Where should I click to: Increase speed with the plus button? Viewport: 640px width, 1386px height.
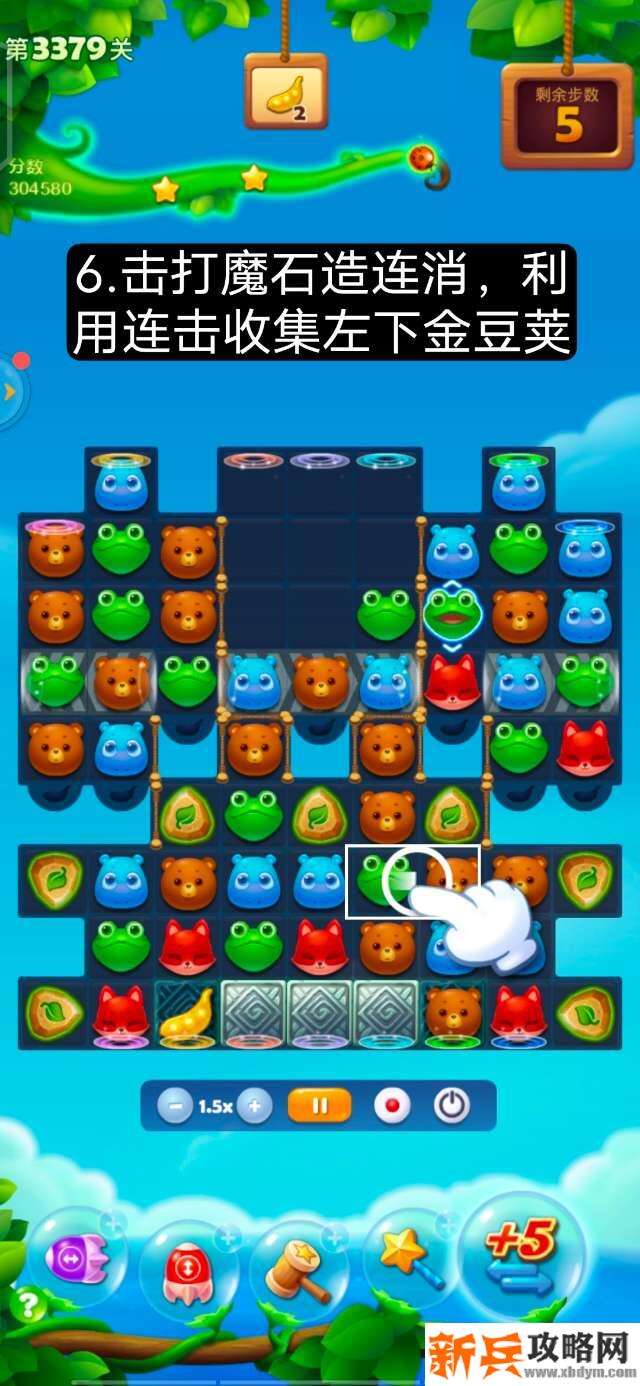click(x=255, y=1106)
